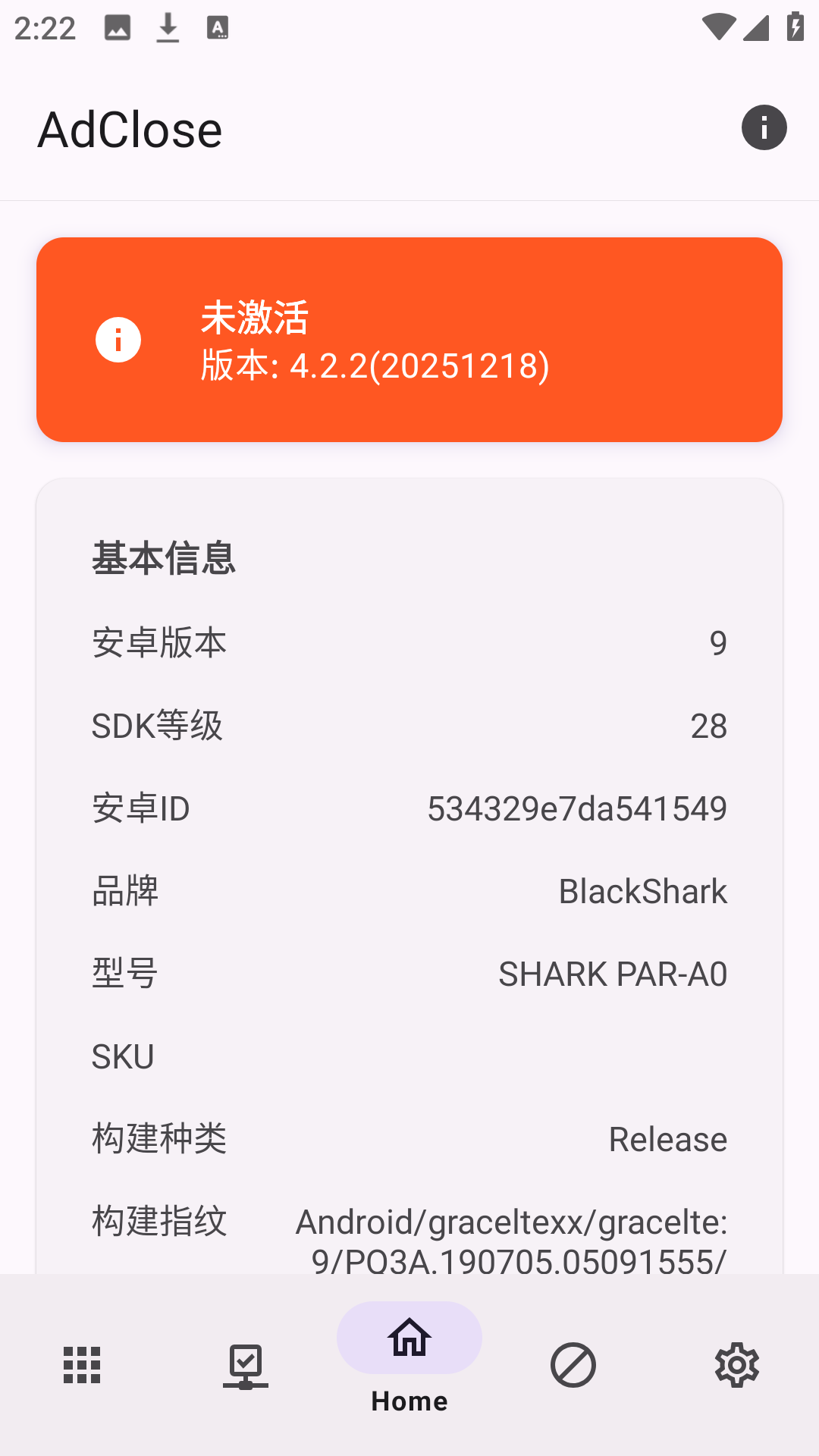The height and width of the screenshot is (1456, 819).
Task: Open the Apps section from bottom navigation
Action: coord(81,1365)
